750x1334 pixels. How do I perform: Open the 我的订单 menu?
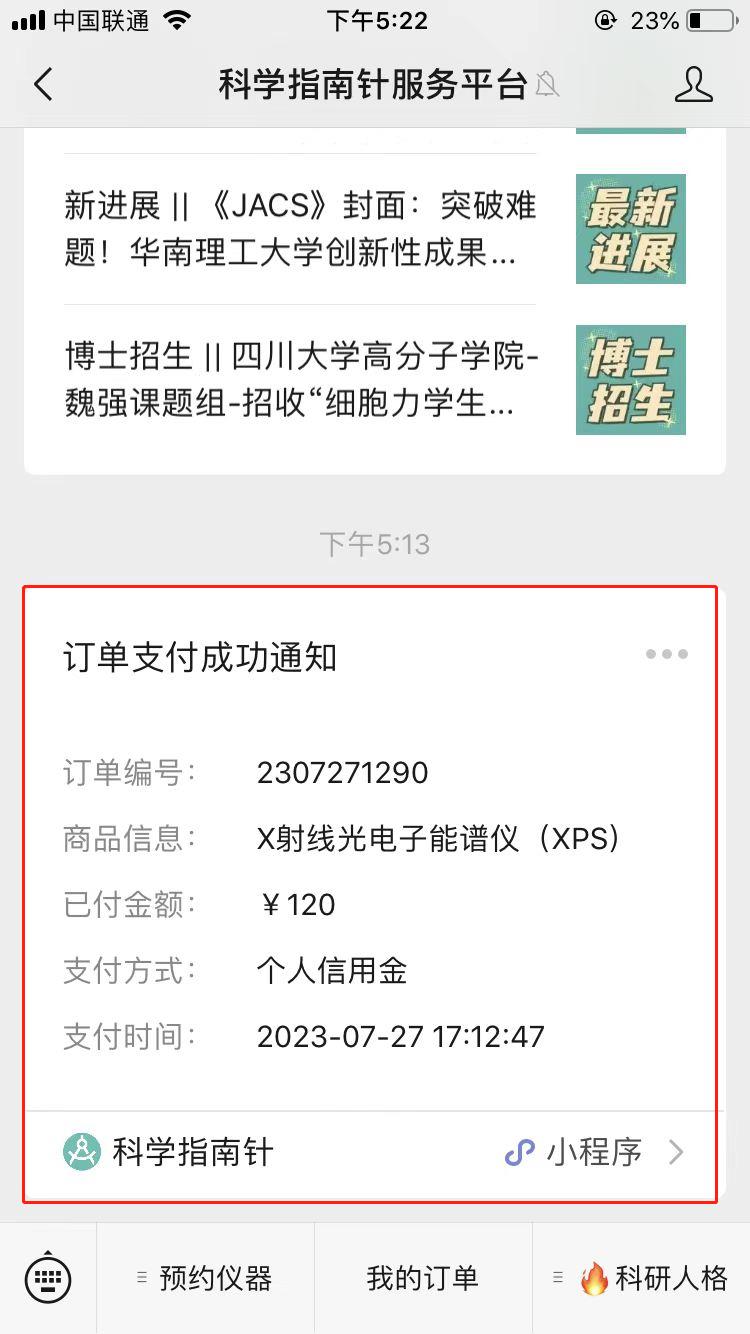[424, 1277]
